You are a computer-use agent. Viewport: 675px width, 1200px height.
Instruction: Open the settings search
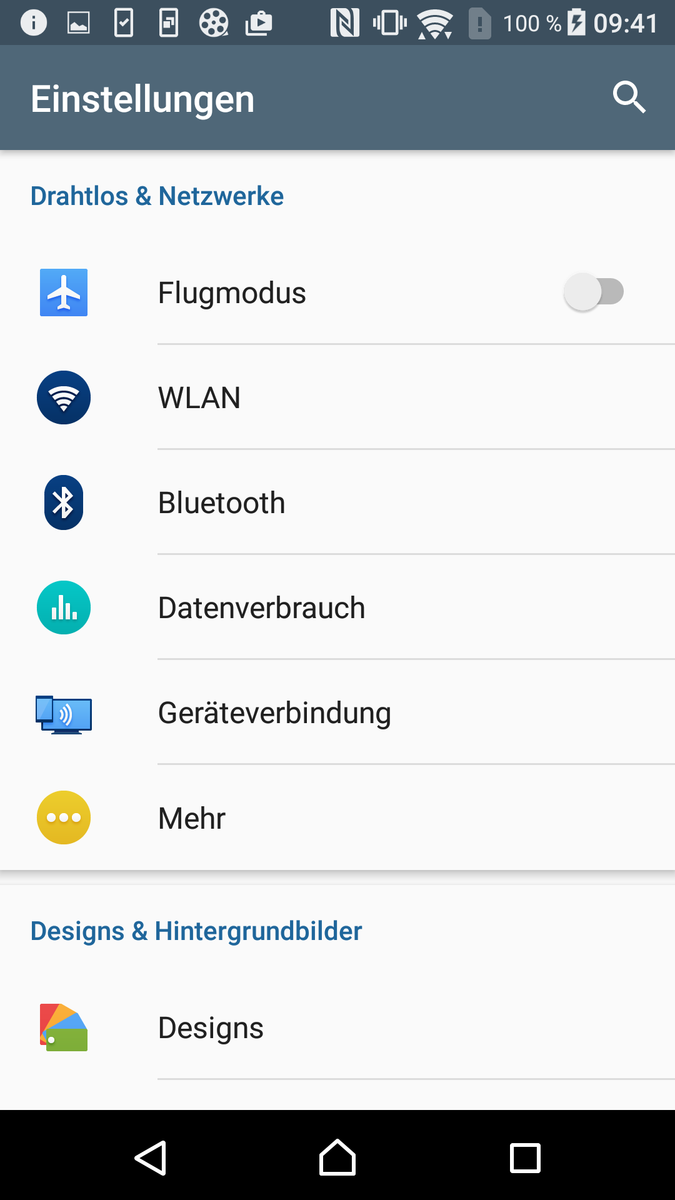coord(629,98)
